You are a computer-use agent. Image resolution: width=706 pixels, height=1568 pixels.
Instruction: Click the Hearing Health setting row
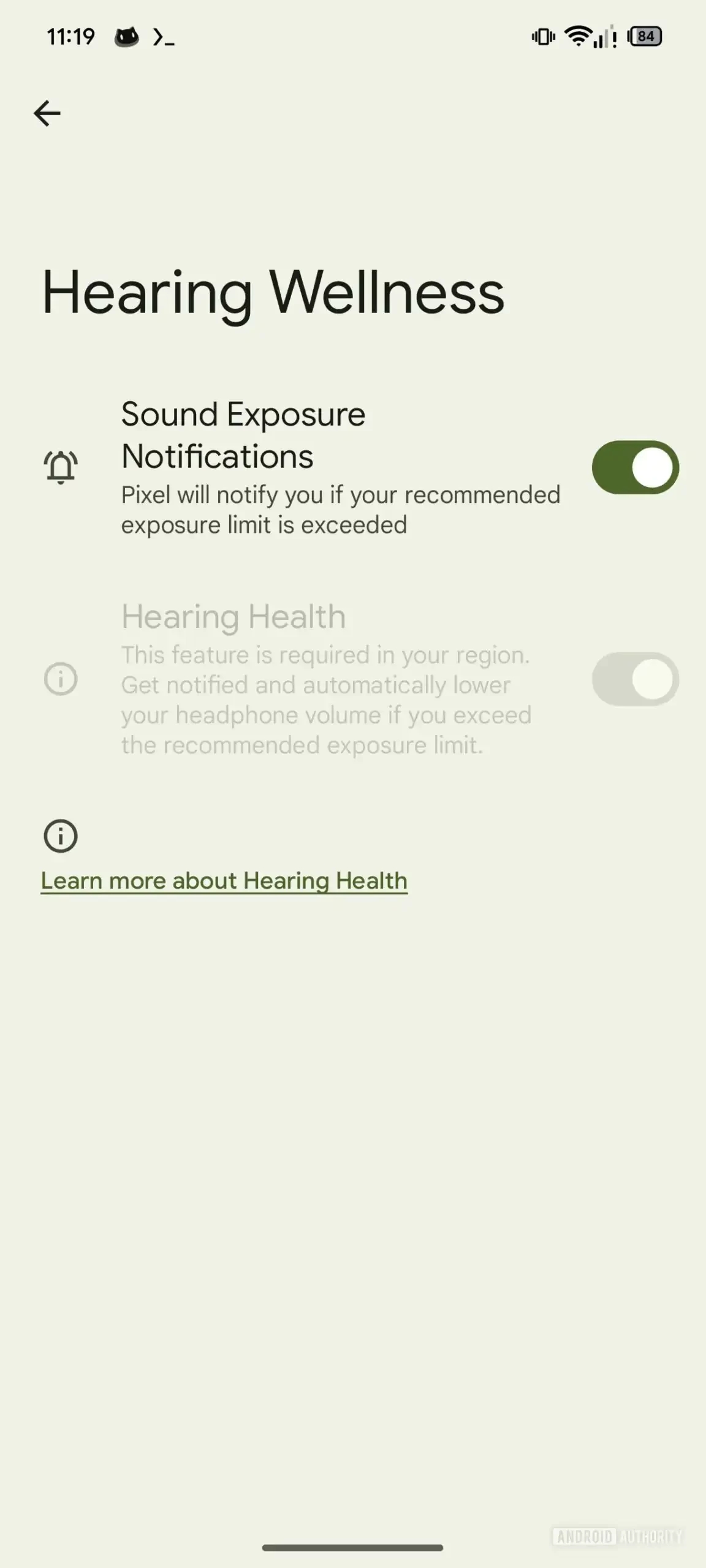pos(325,680)
